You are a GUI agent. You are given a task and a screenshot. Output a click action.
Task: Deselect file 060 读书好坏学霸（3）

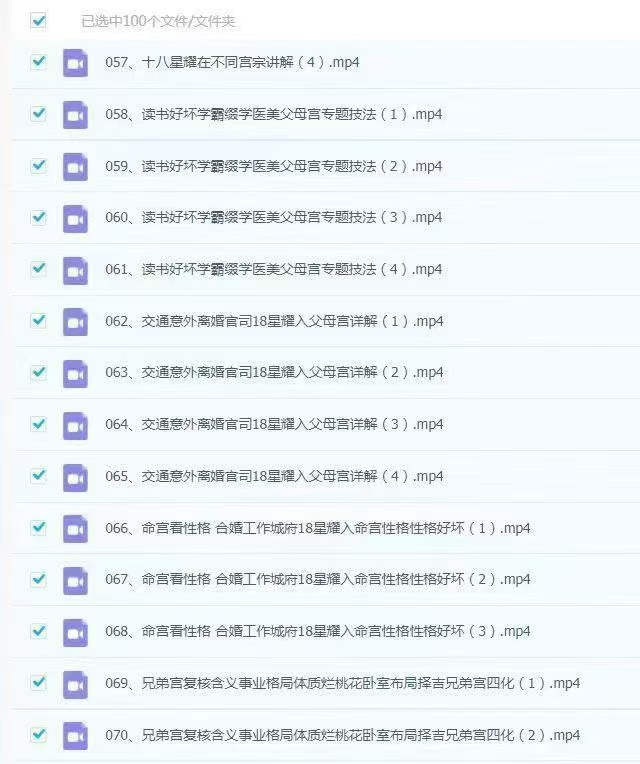tap(39, 217)
